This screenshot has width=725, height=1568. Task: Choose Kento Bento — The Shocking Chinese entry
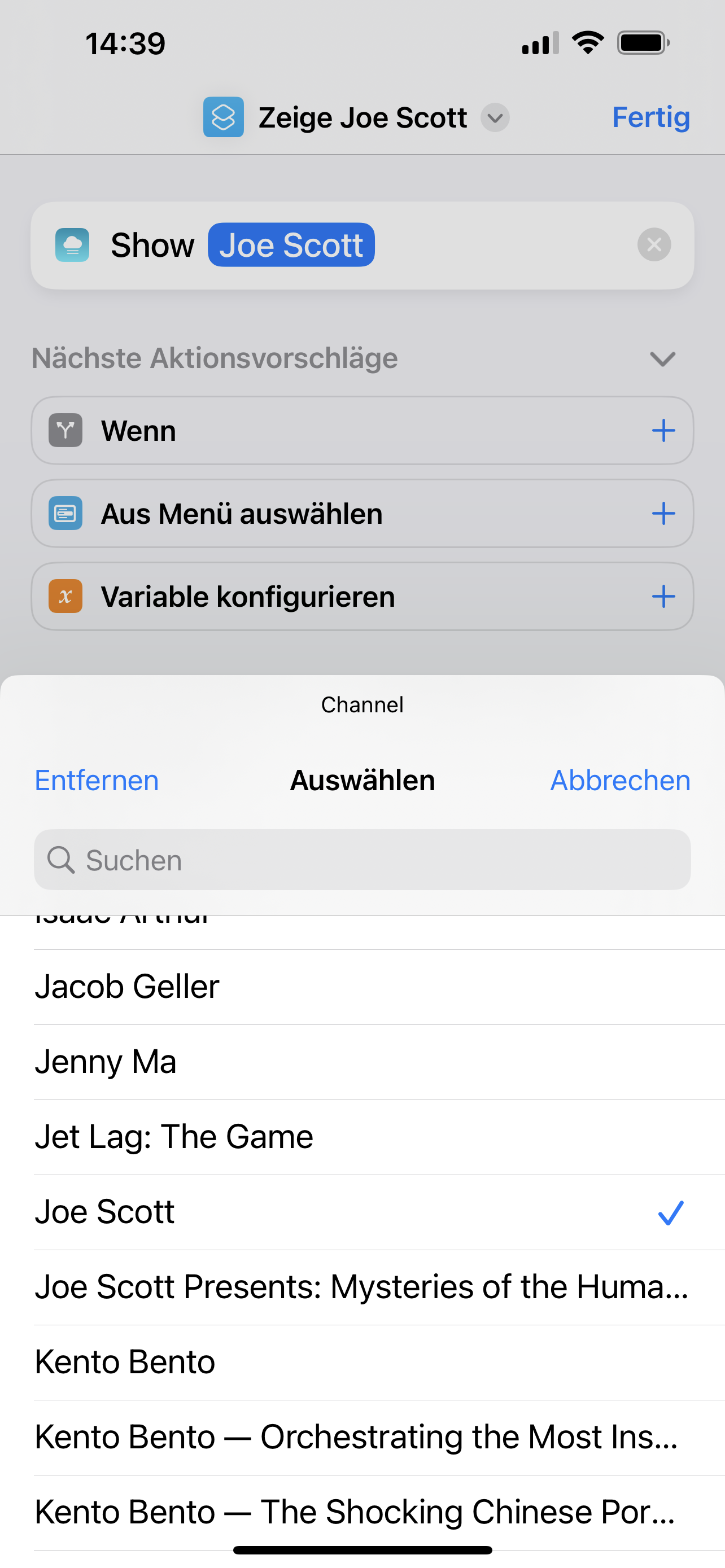pos(362,1512)
